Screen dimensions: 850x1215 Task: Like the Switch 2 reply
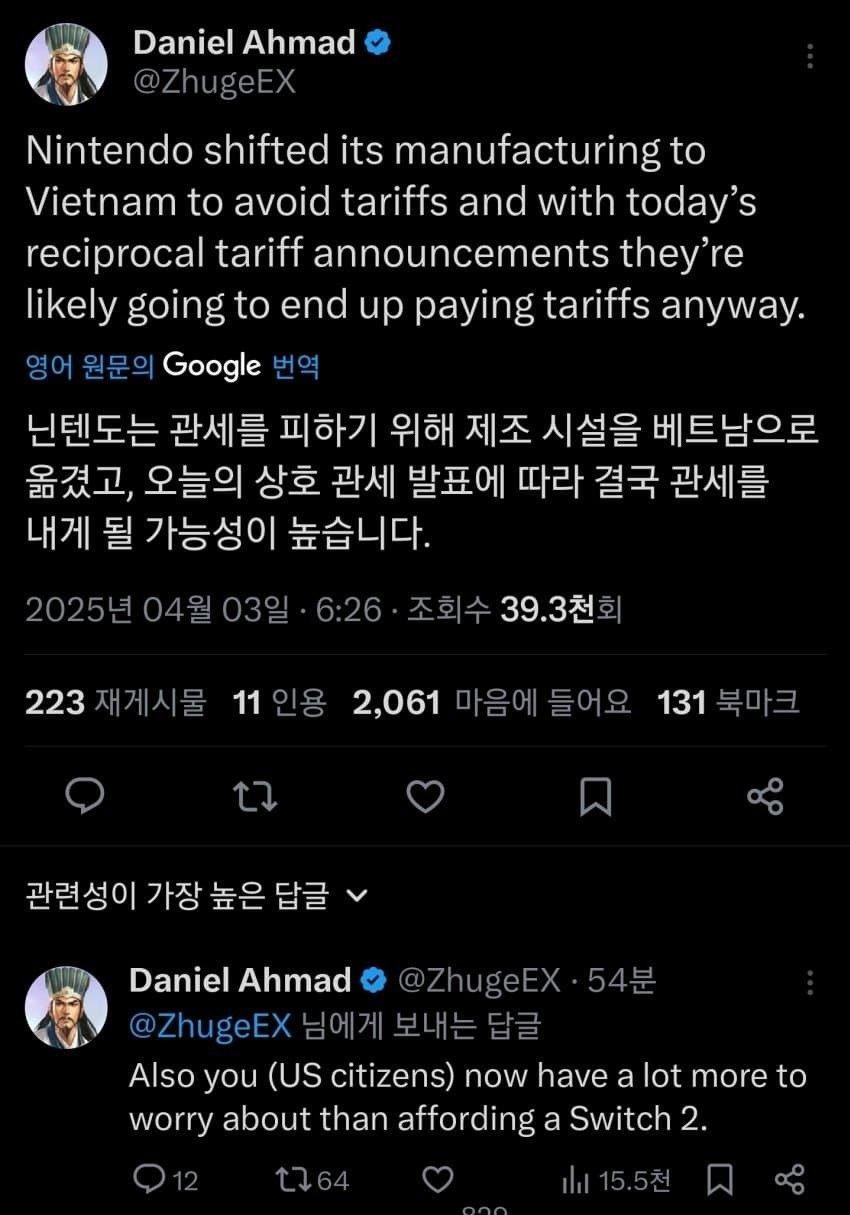click(437, 1180)
